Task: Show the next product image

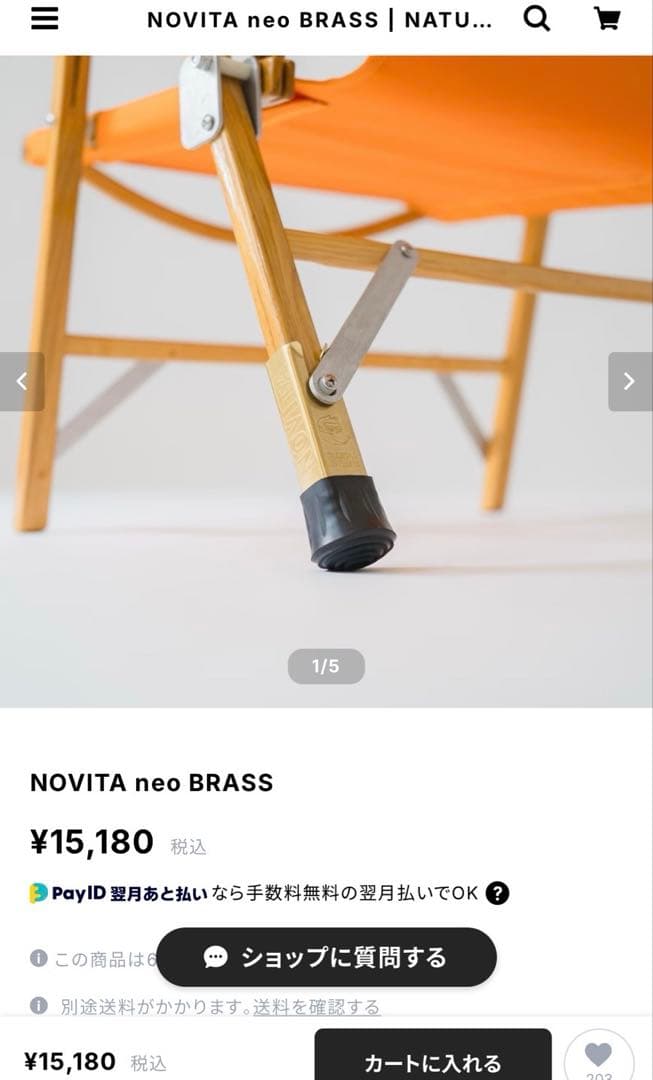Action: point(629,381)
